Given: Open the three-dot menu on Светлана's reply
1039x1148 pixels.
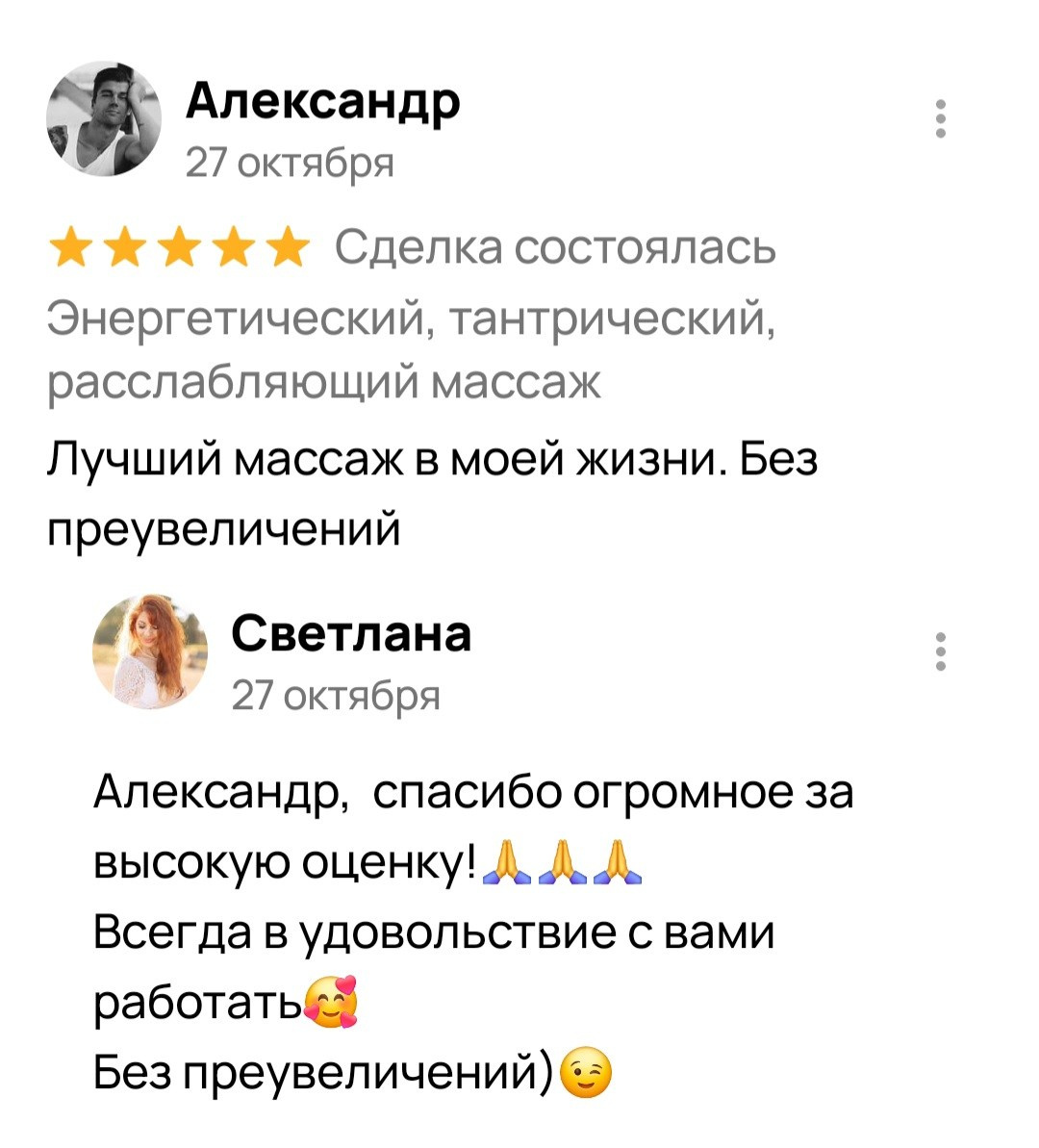Looking at the screenshot, I should pos(941,649).
